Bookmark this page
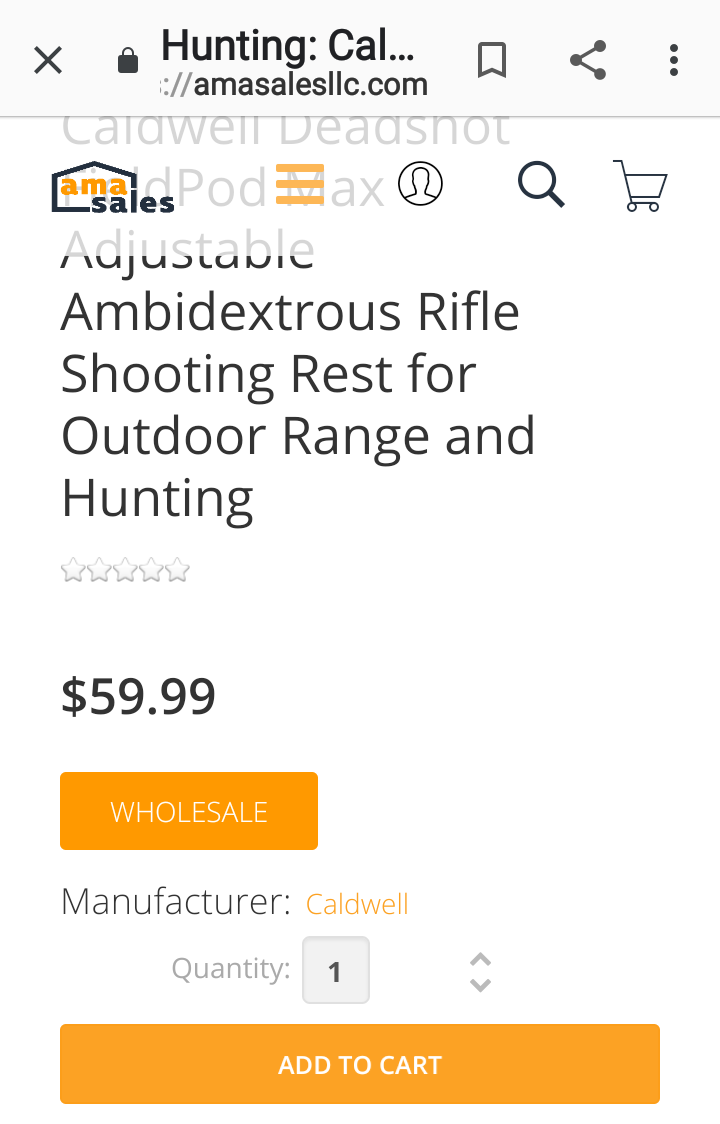 point(491,61)
